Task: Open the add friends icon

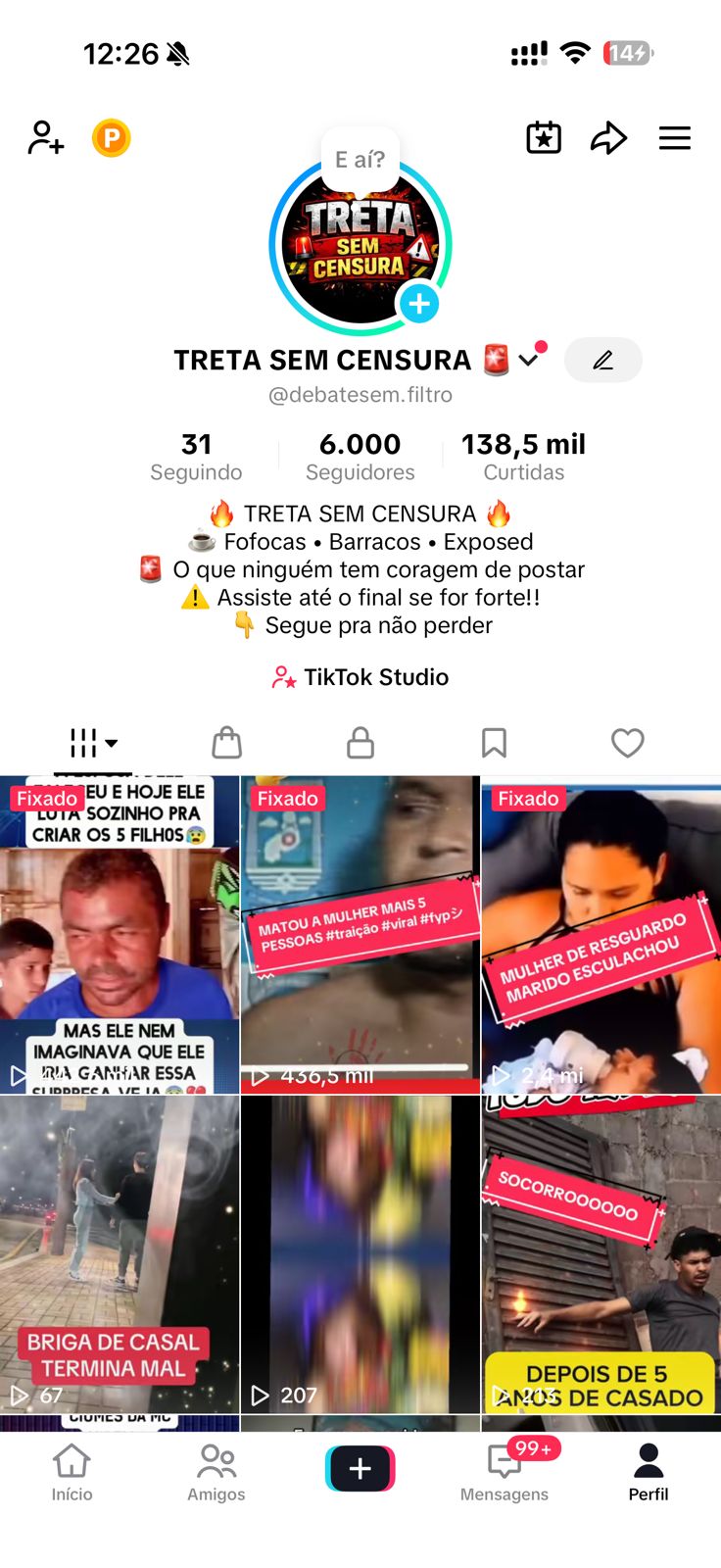Action: coord(45,138)
